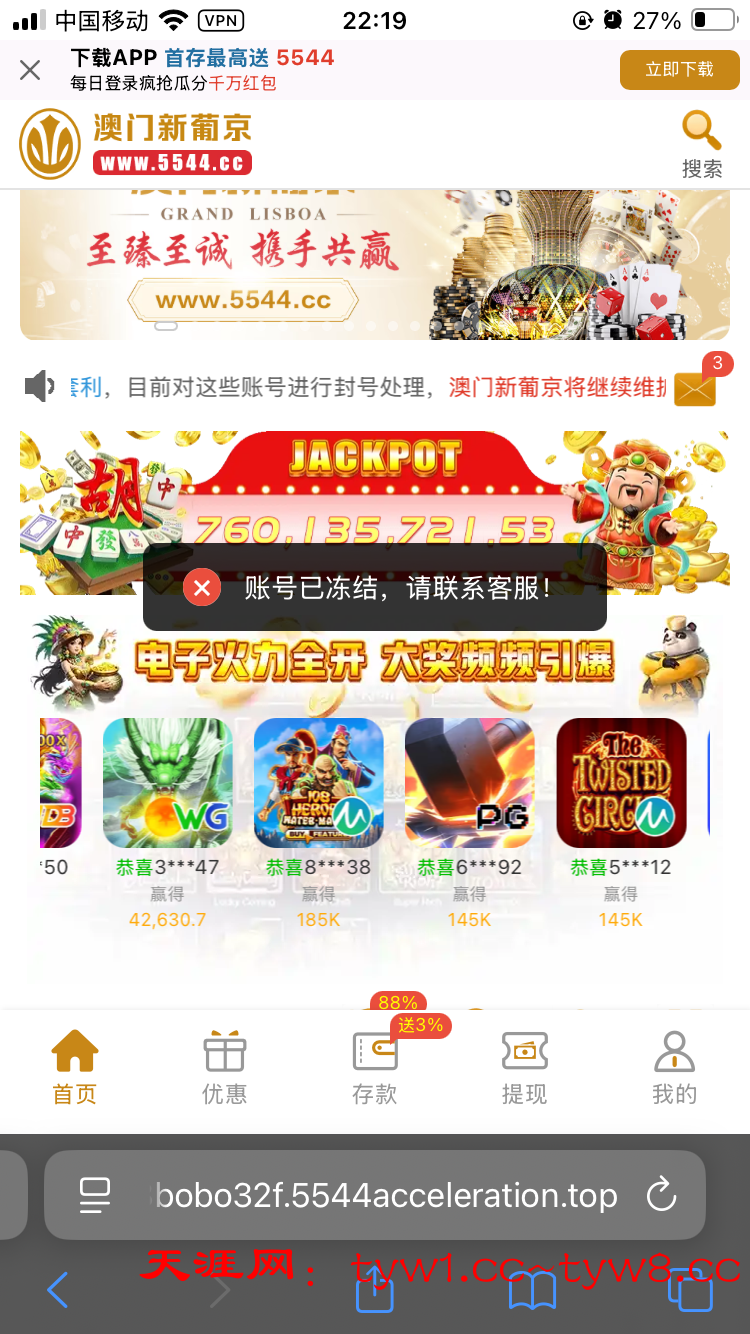
Task: Open the page settings icon in the address bar
Action: 95,1195
